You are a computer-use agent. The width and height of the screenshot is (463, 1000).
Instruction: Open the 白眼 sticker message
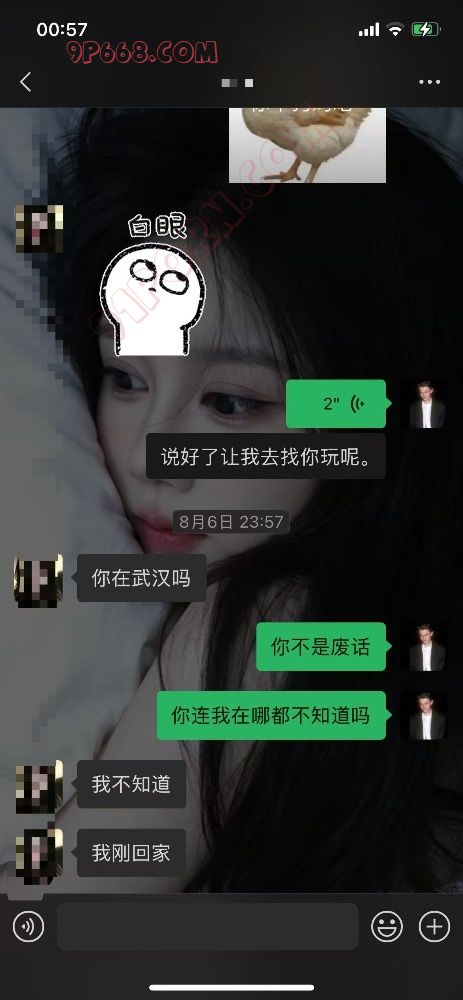(x=152, y=285)
